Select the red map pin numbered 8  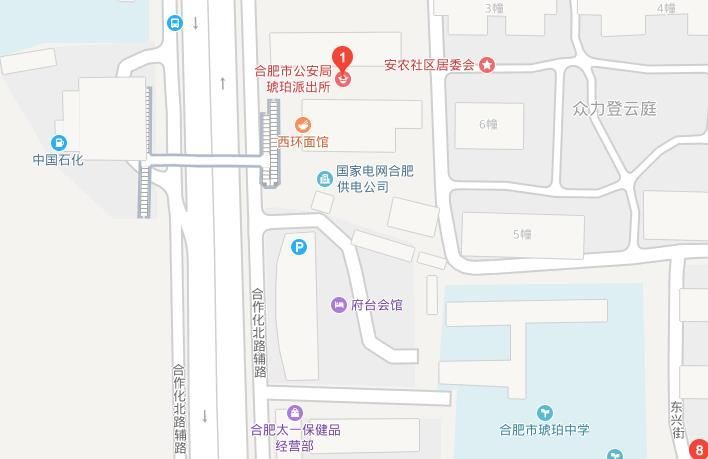point(699,452)
